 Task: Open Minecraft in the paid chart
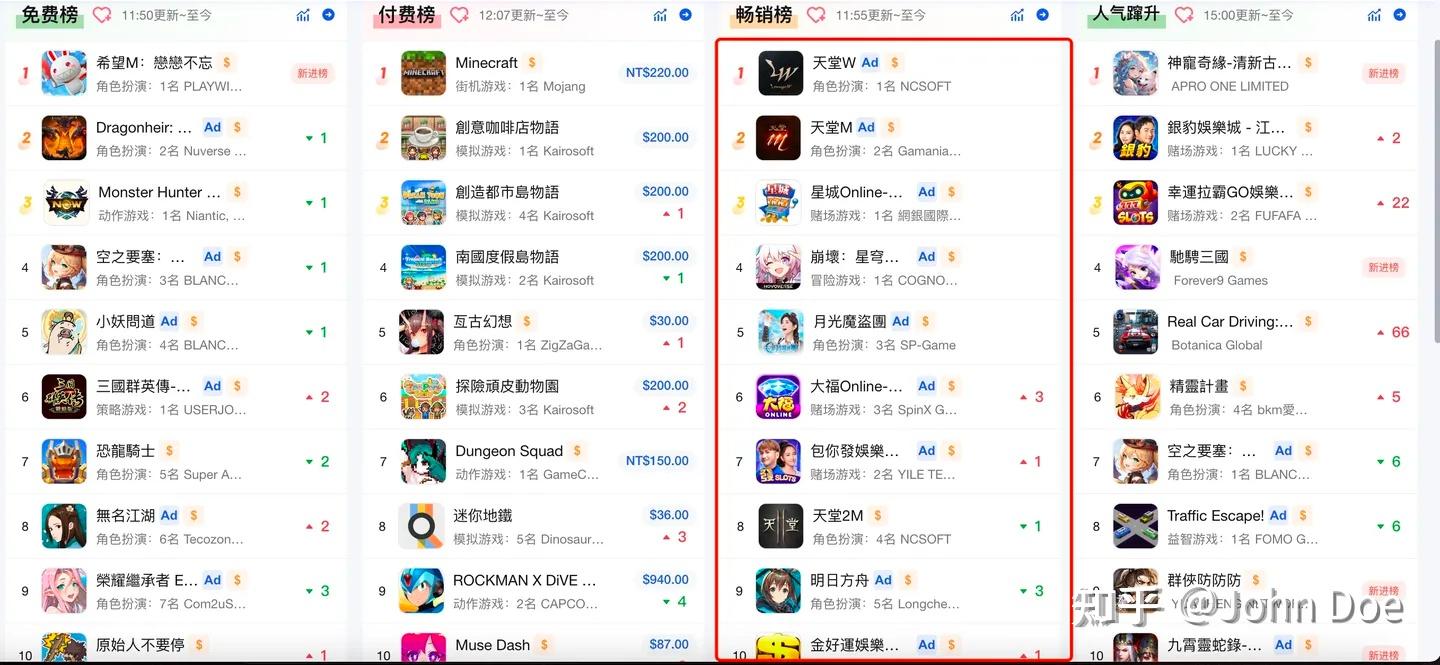pyautogui.click(x=486, y=62)
